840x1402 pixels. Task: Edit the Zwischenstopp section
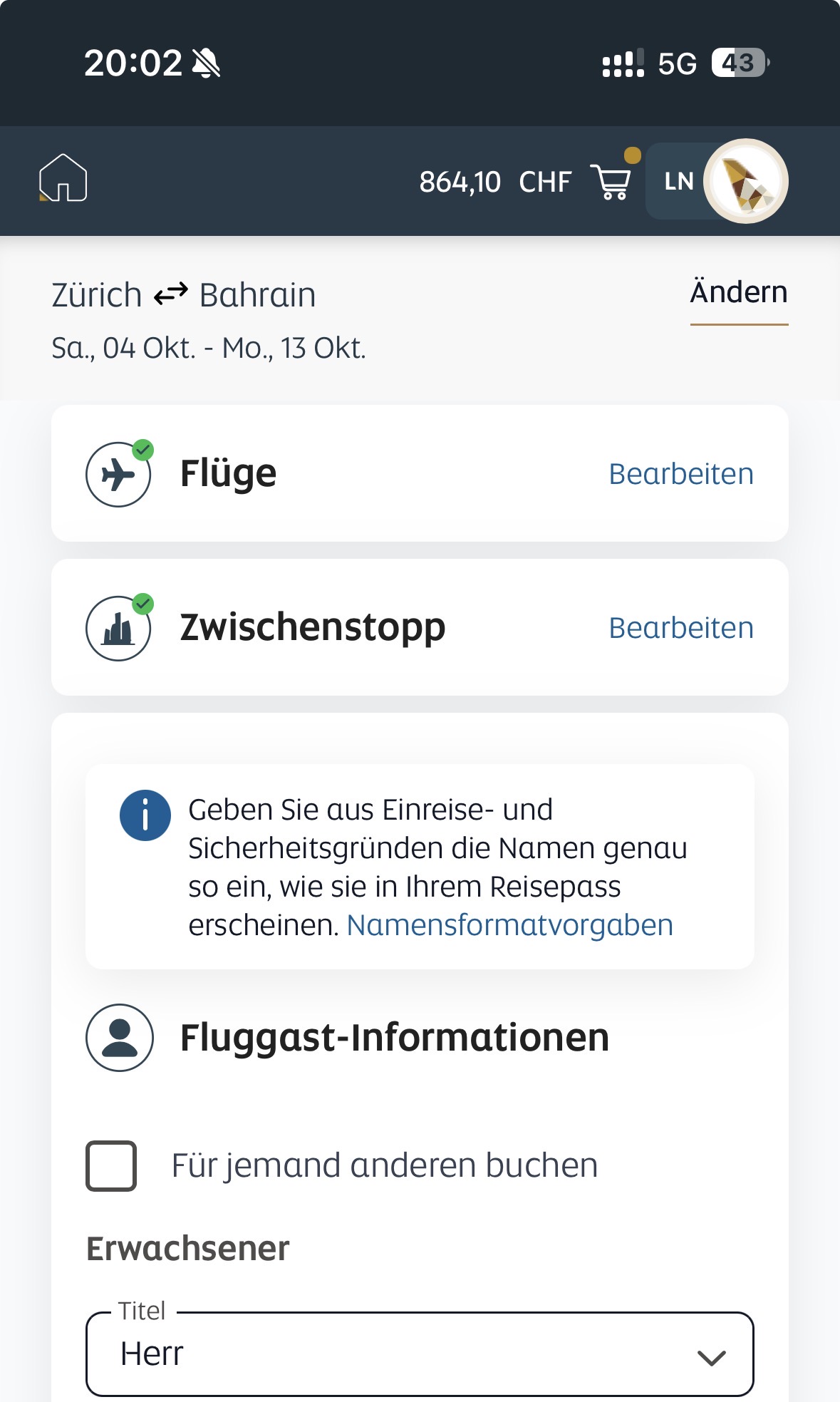tap(680, 628)
